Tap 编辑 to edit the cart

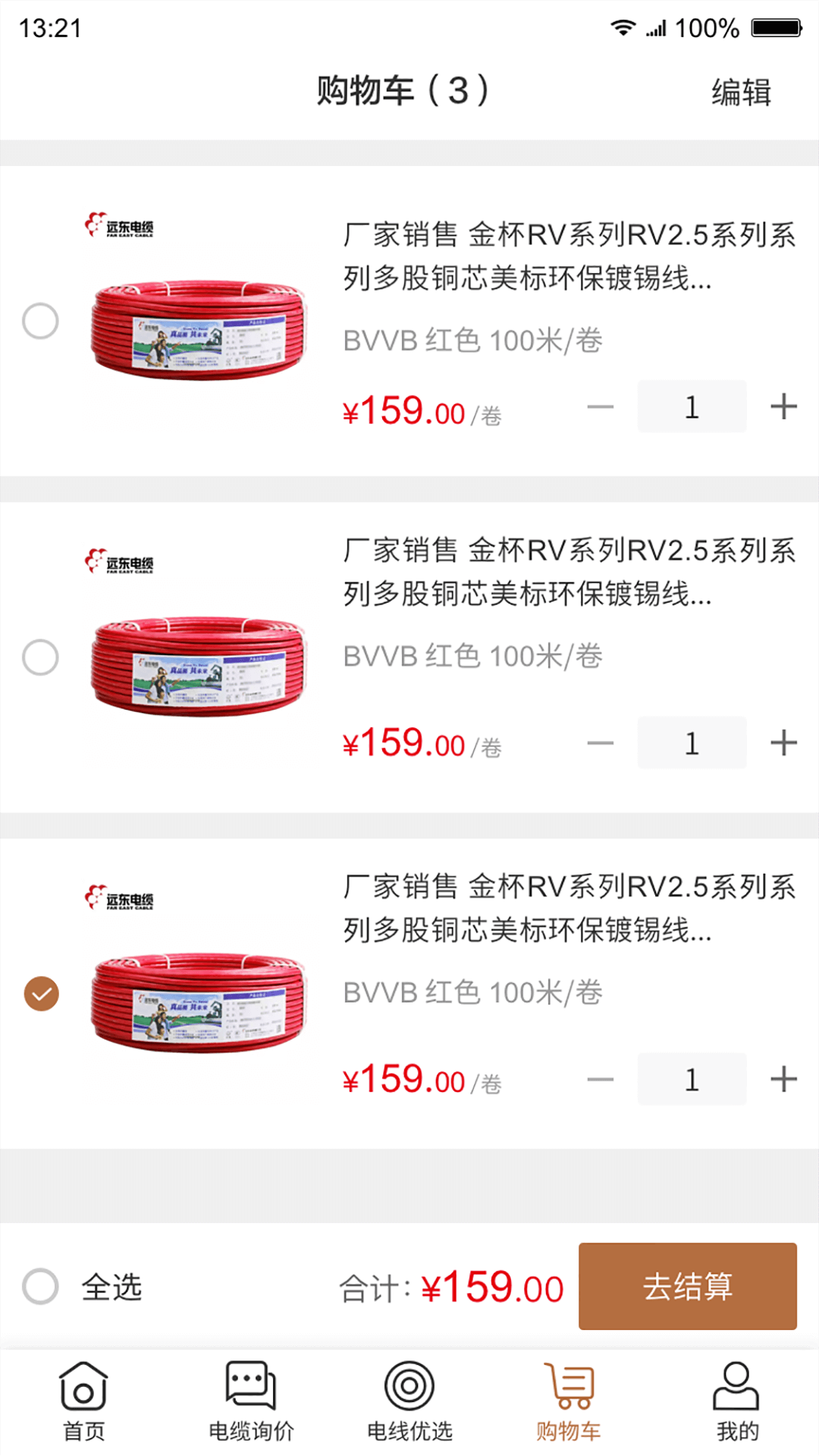740,93
